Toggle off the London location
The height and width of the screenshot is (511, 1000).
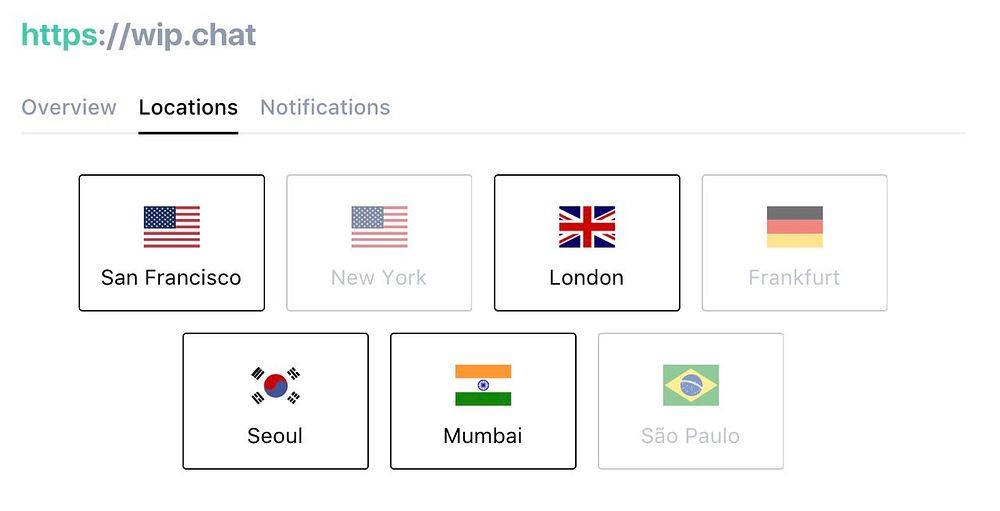click(x=587, y=243)
